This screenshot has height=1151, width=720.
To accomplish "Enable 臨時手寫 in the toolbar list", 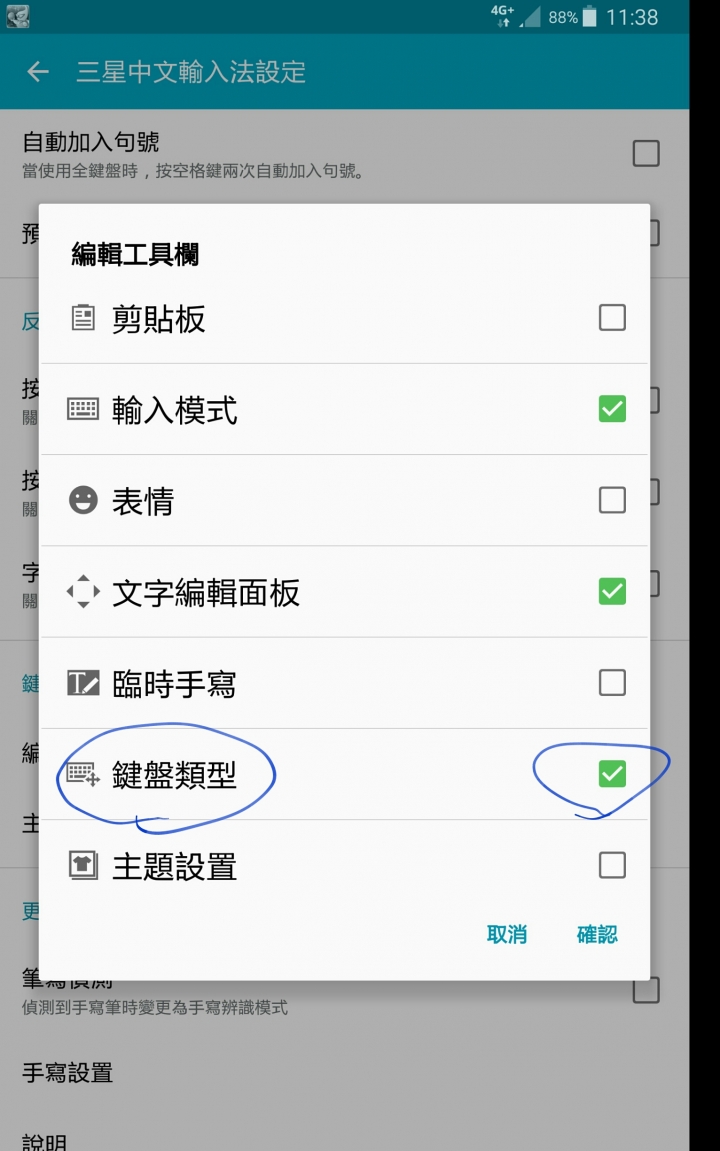I will [612, 683].
